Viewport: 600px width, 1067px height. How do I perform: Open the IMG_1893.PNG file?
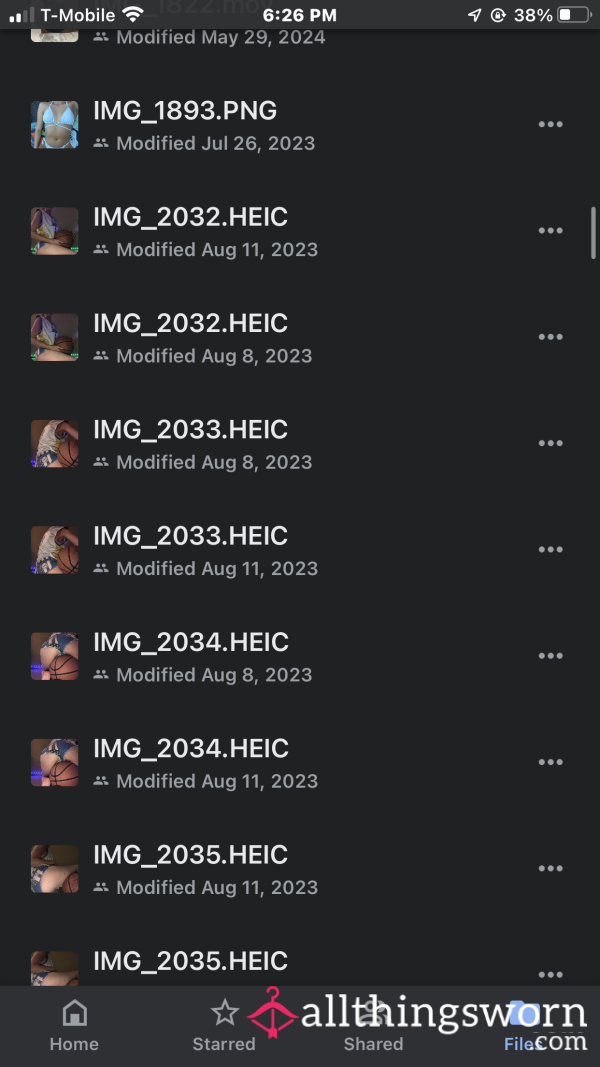click(300, 125)
